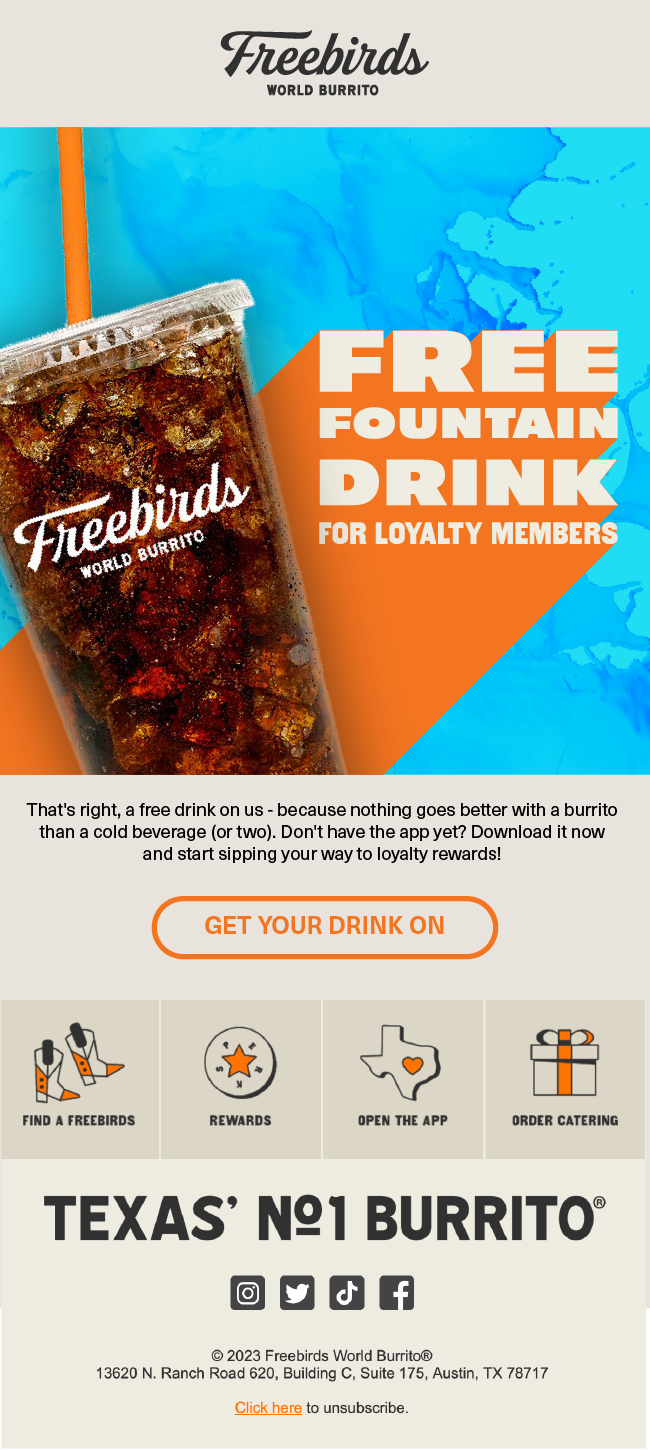Screen dimensions: 650x1452
Task: Open the Rewards tile
Action: pos(241,1078)
